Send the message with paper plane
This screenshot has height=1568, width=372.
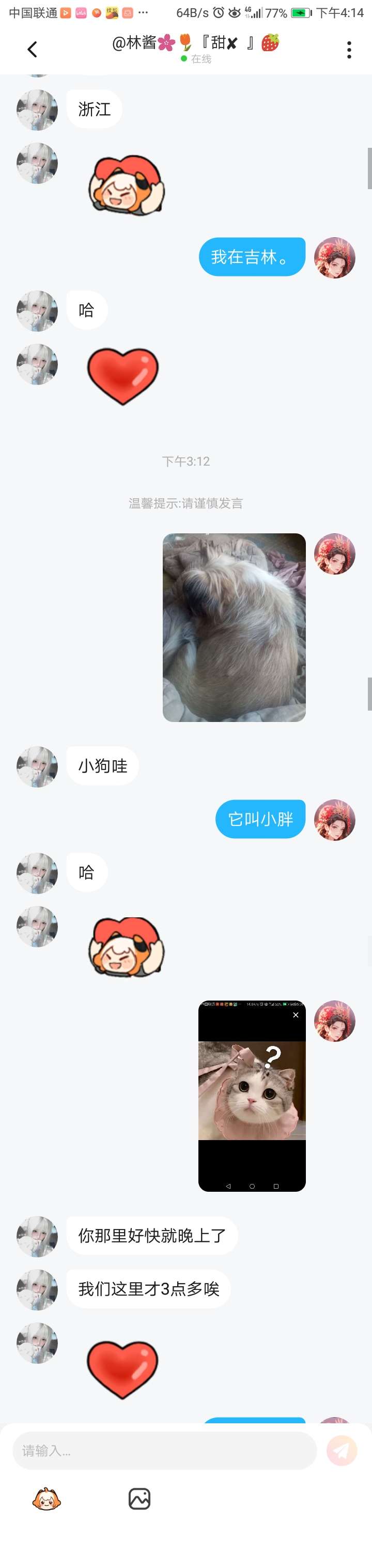click(342, 1451)
